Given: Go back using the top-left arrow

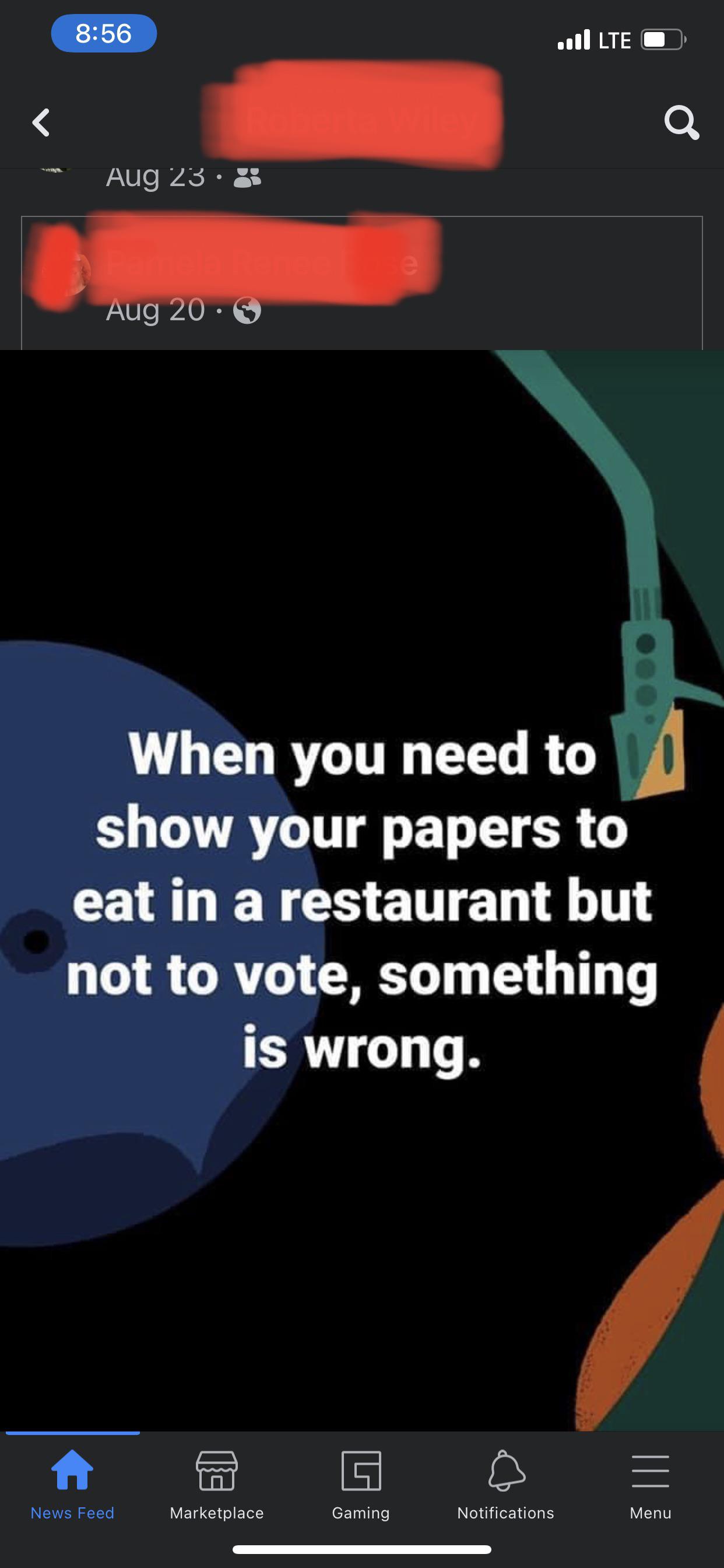Looking at the screenshot, I should [x=41, y=123].
